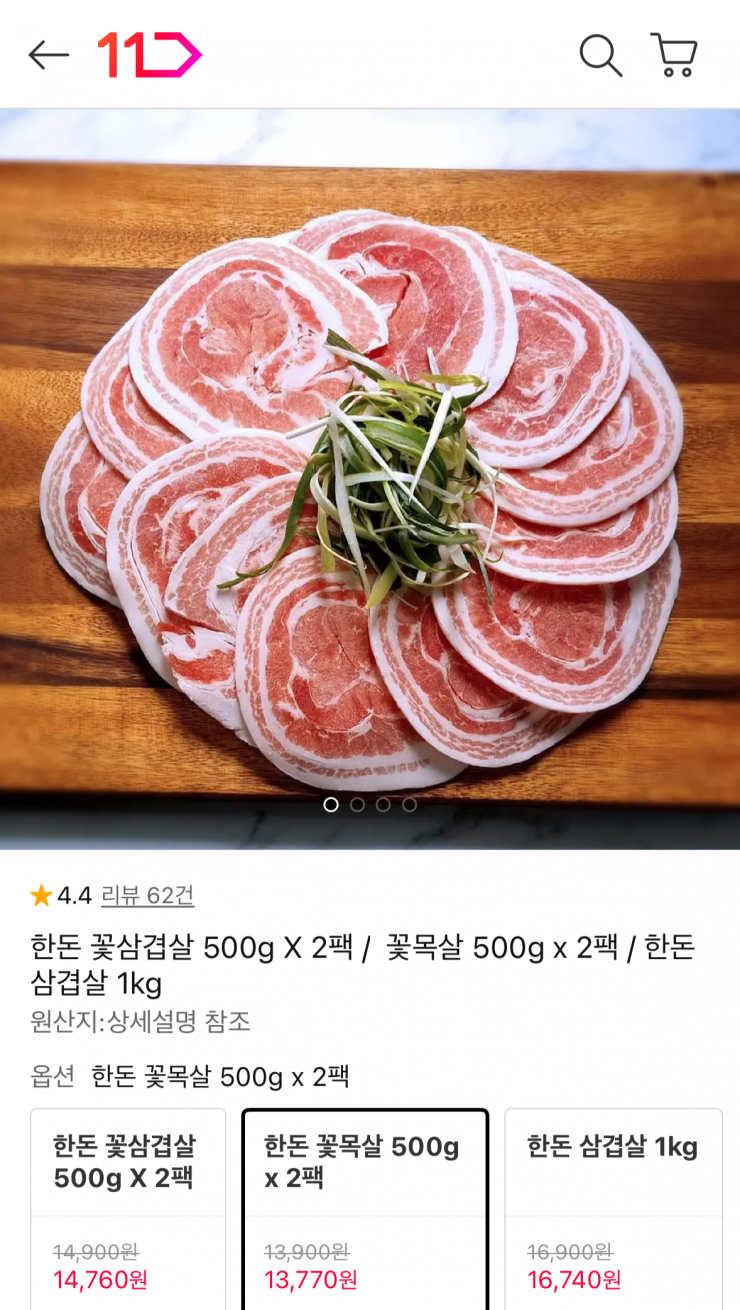Image resolution: width=740 pixels, height=1310 pixels.
Task: Select the first carousel indicator dot
Action: (x=331, y=805)
